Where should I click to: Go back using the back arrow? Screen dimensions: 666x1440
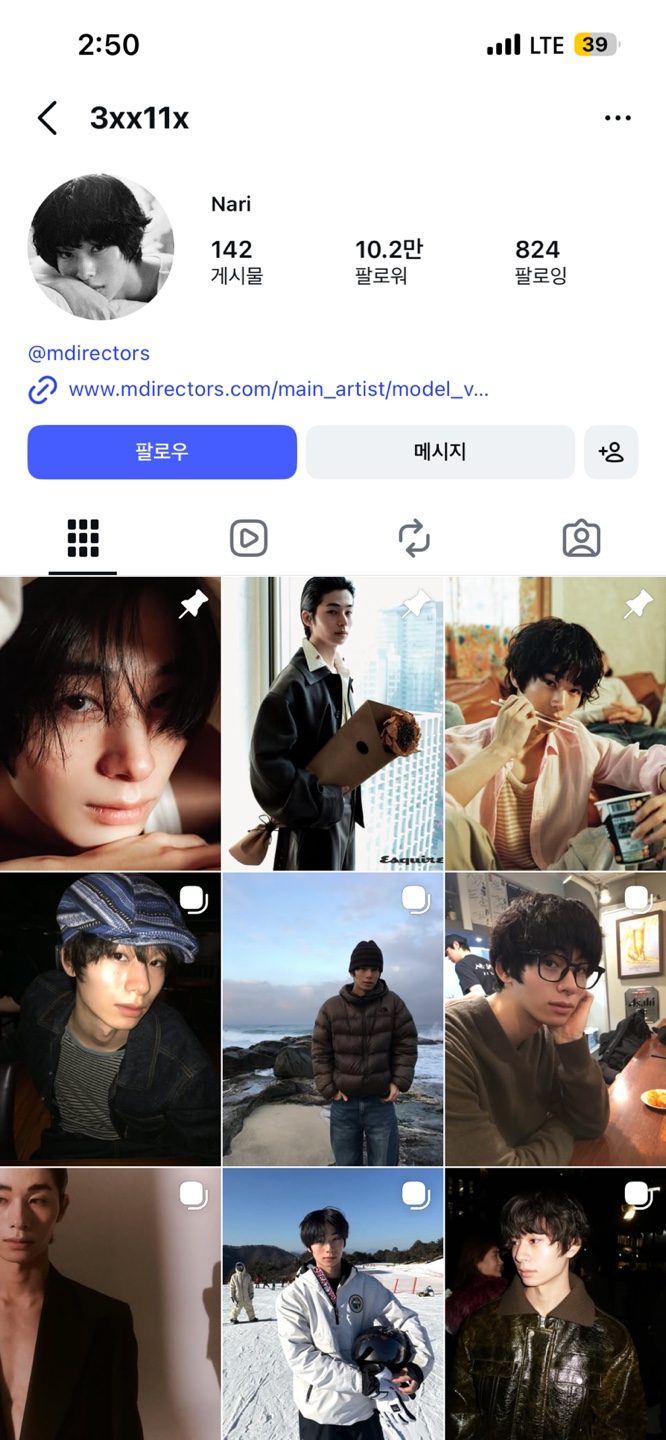click(x=47, y=118)
